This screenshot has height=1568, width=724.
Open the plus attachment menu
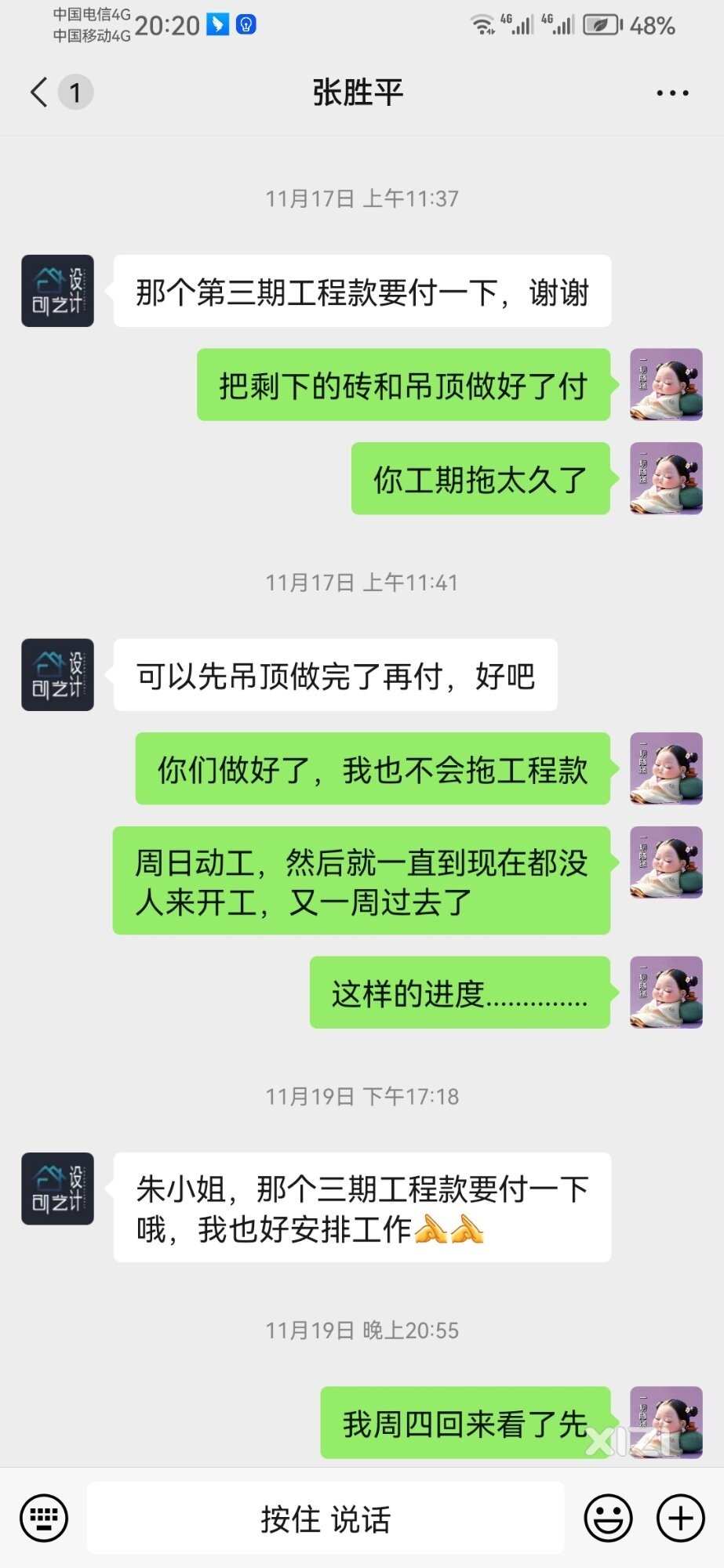(x=680, y=1519)
